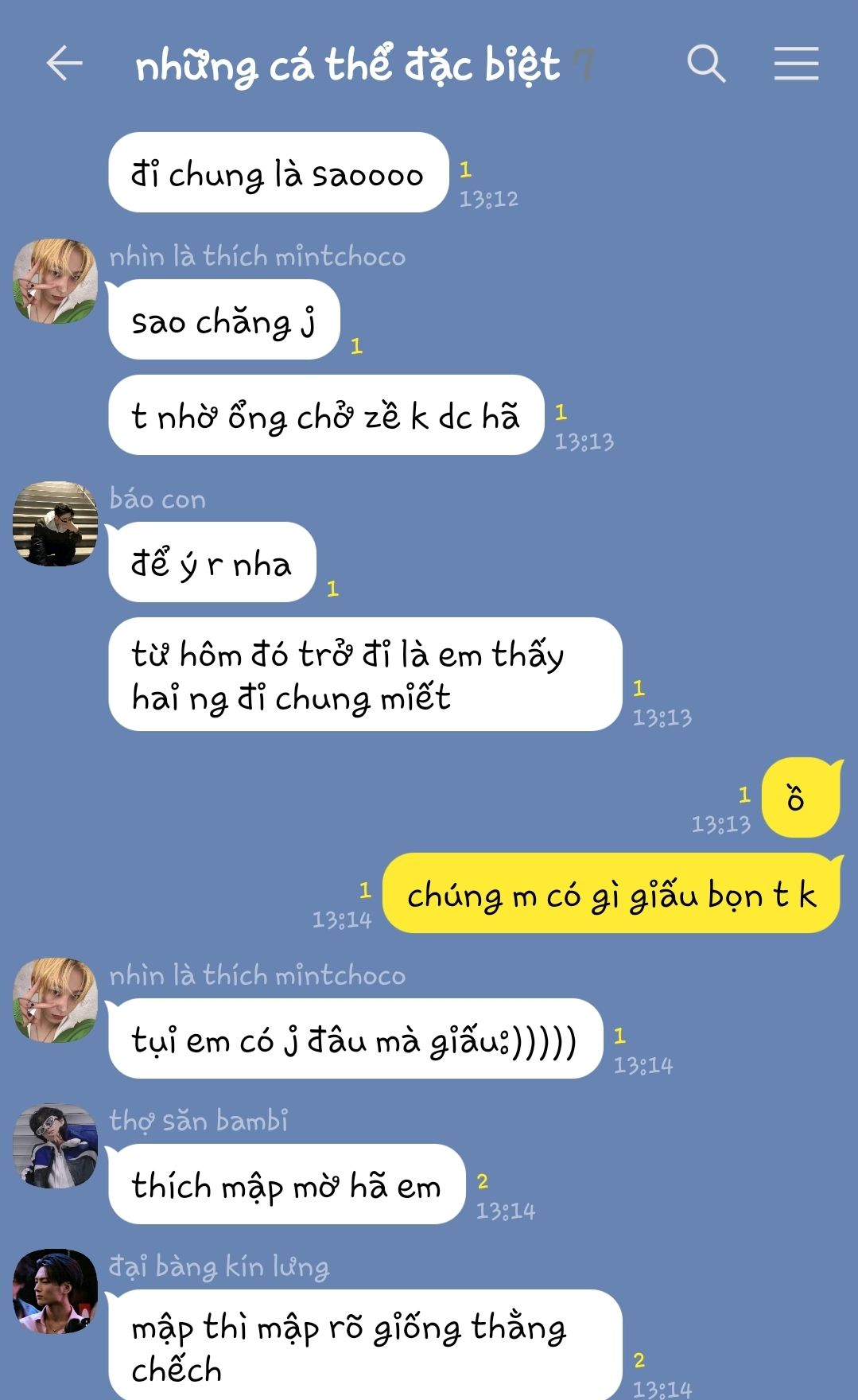Open đại bàng kín lưng's profile photo

(55, 1291)
